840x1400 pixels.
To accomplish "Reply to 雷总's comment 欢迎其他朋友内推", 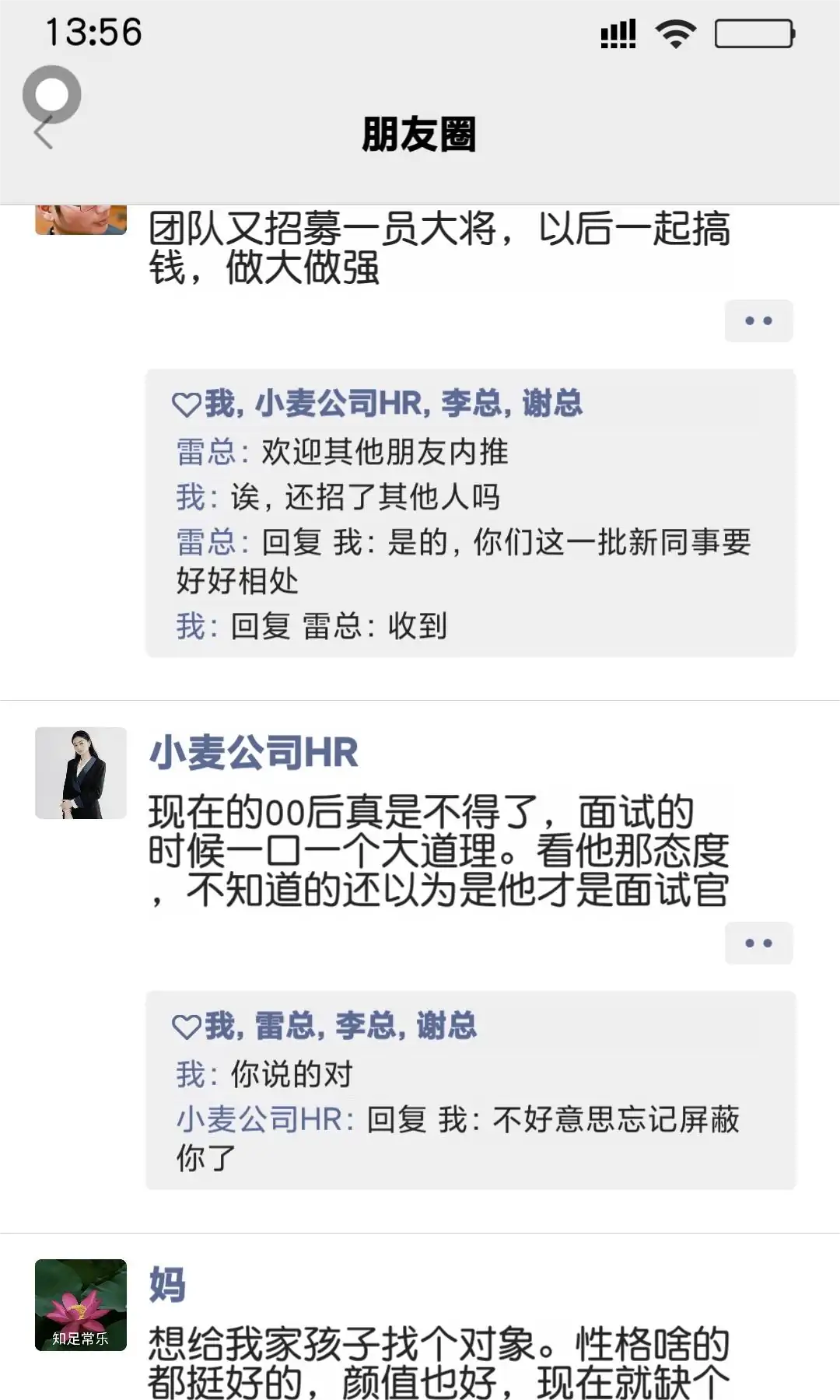I will [384, 452].
